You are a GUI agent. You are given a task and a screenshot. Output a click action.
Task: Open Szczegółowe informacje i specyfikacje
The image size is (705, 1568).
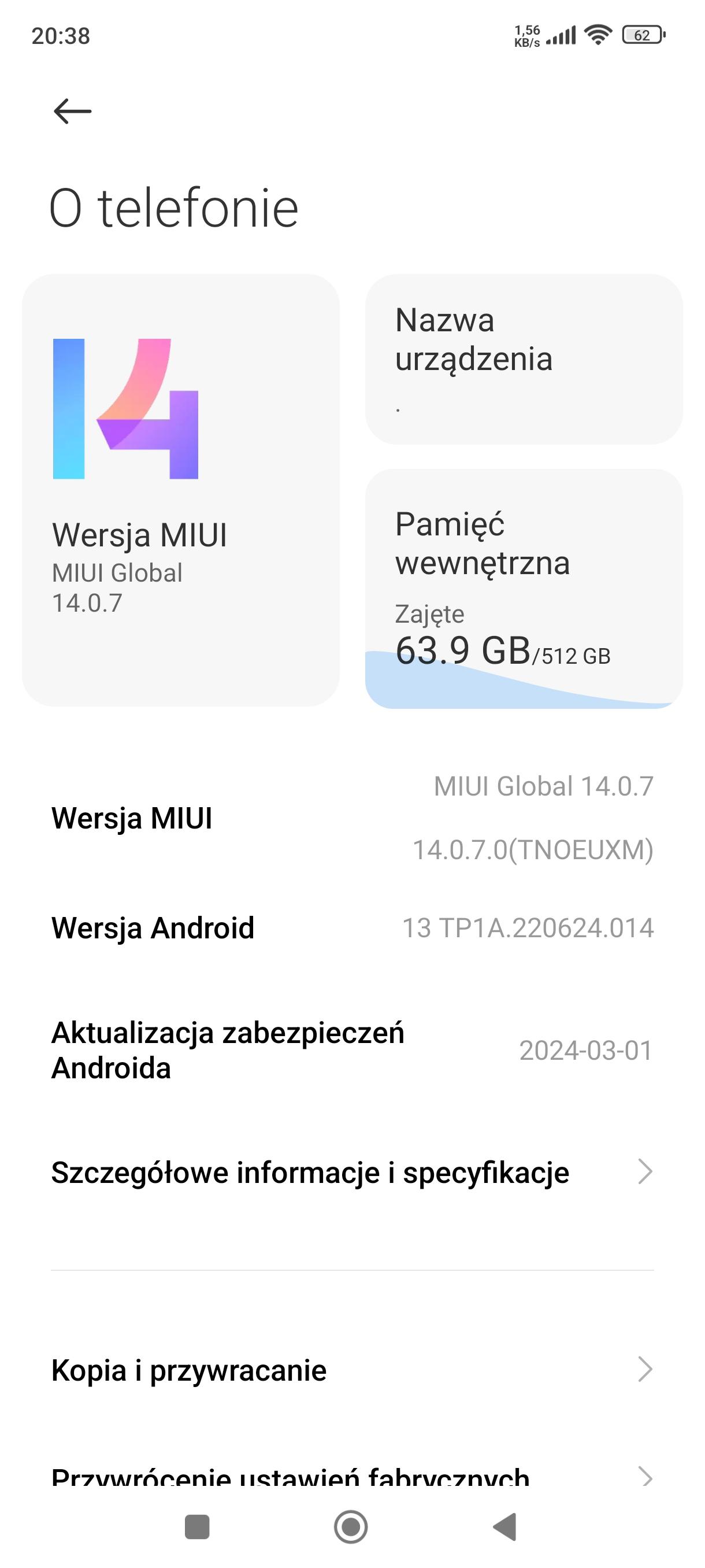click(352, 1172)
